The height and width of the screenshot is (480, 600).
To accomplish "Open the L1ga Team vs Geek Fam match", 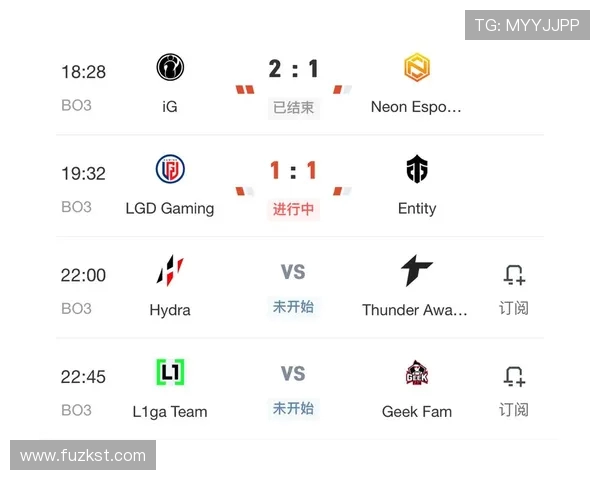I will point(293,390).
